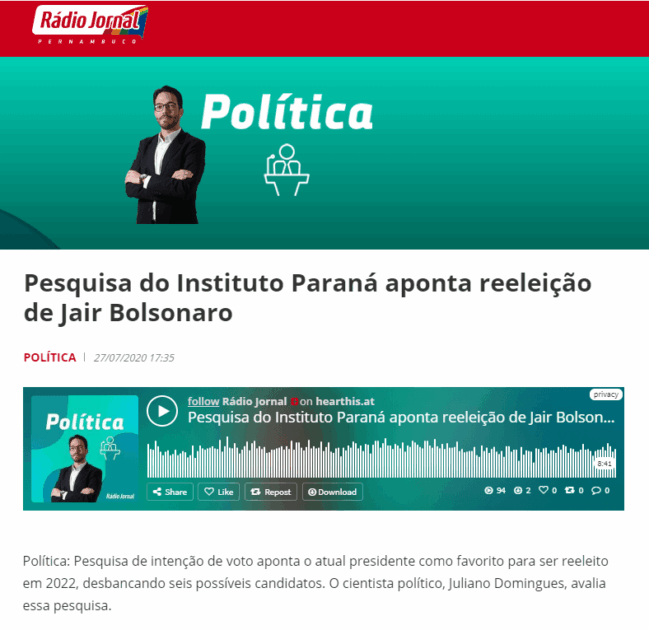649x630 pixels.
Task: Download the audio file
Action: pos(332,492)
